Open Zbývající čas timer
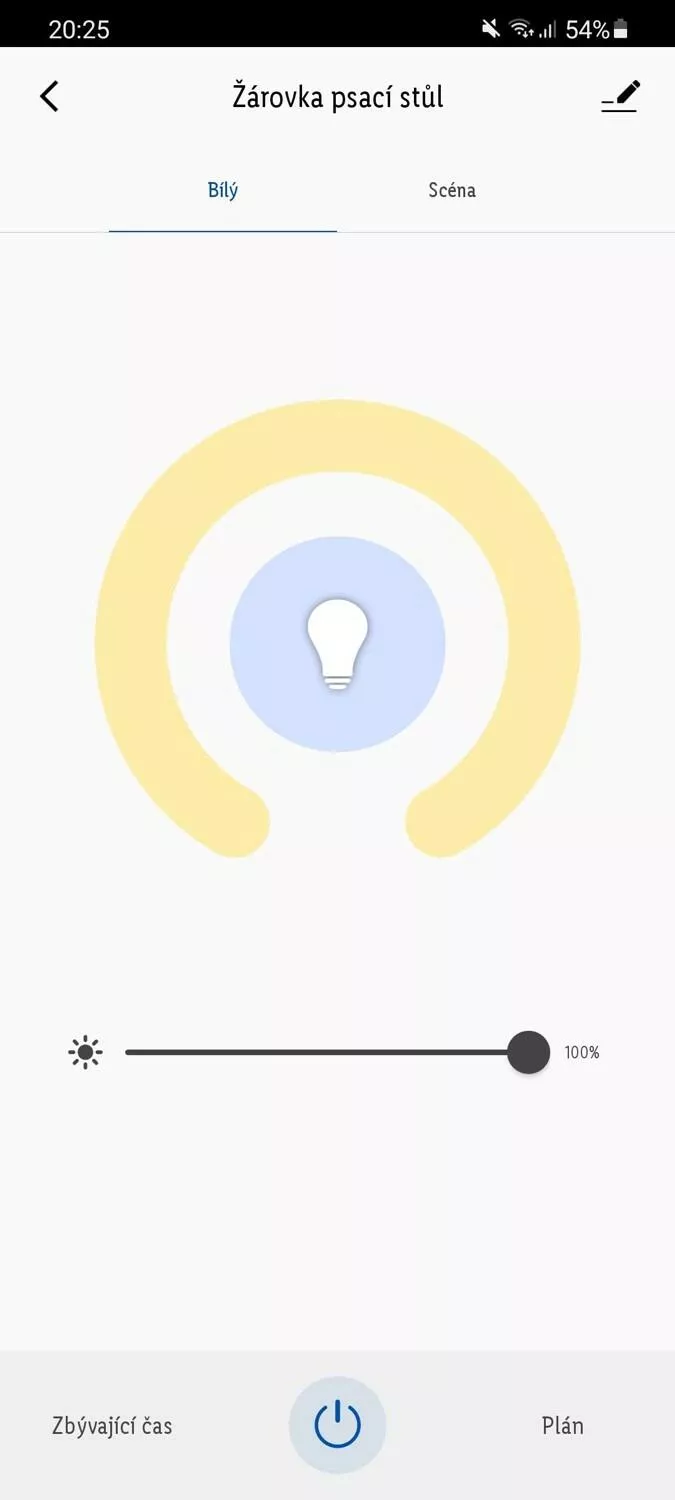 (112, 1426)
